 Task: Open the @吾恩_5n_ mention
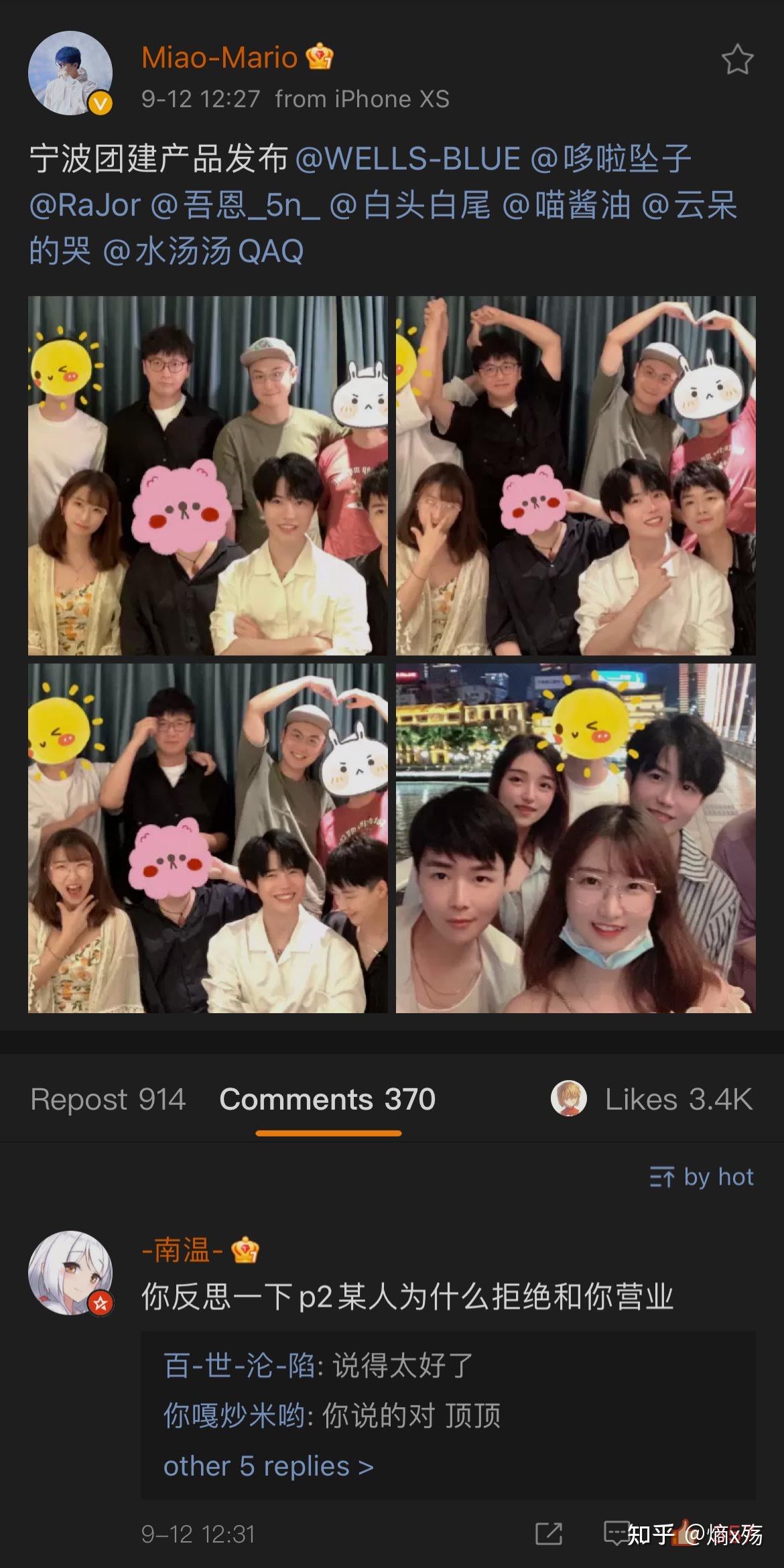point(235,206)
